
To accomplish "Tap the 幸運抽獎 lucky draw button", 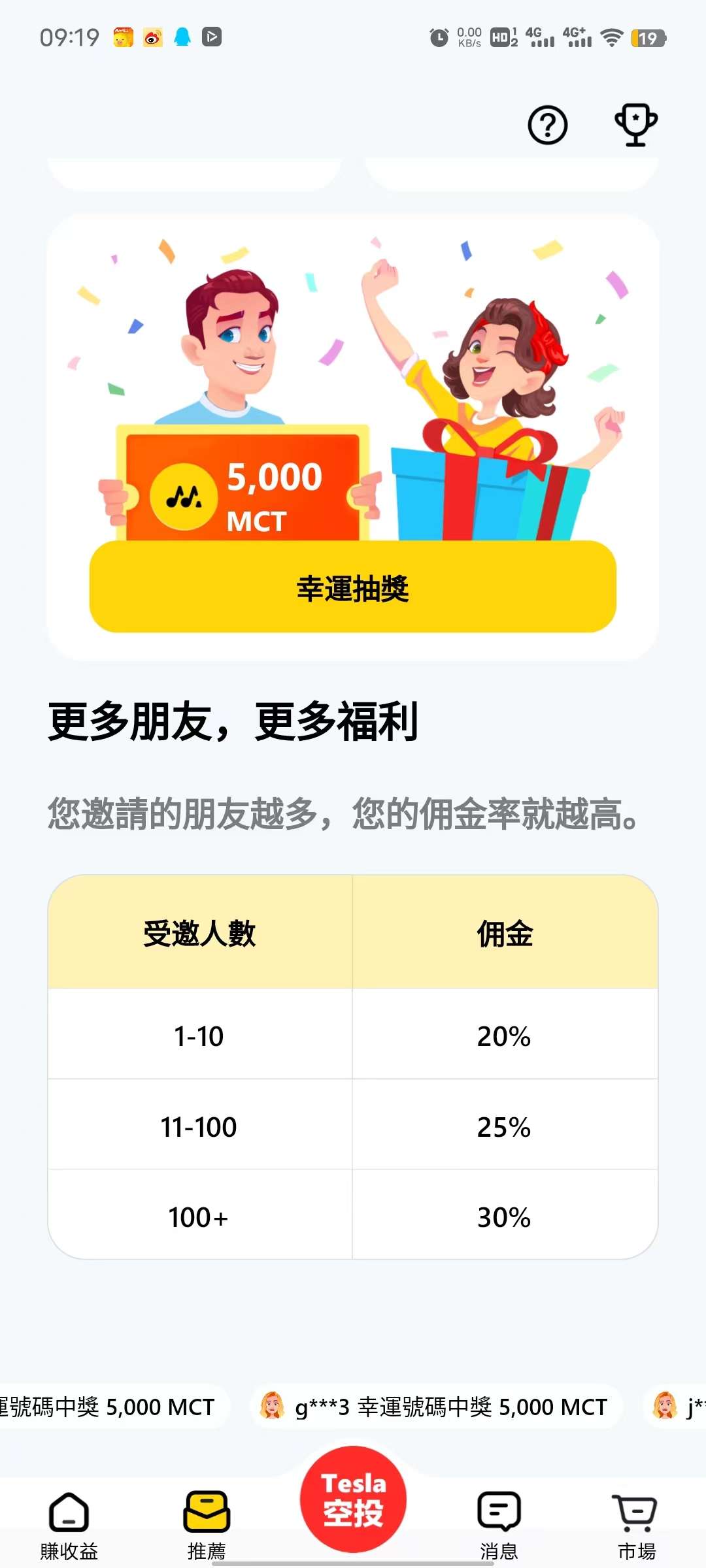I will pos(353,587).
